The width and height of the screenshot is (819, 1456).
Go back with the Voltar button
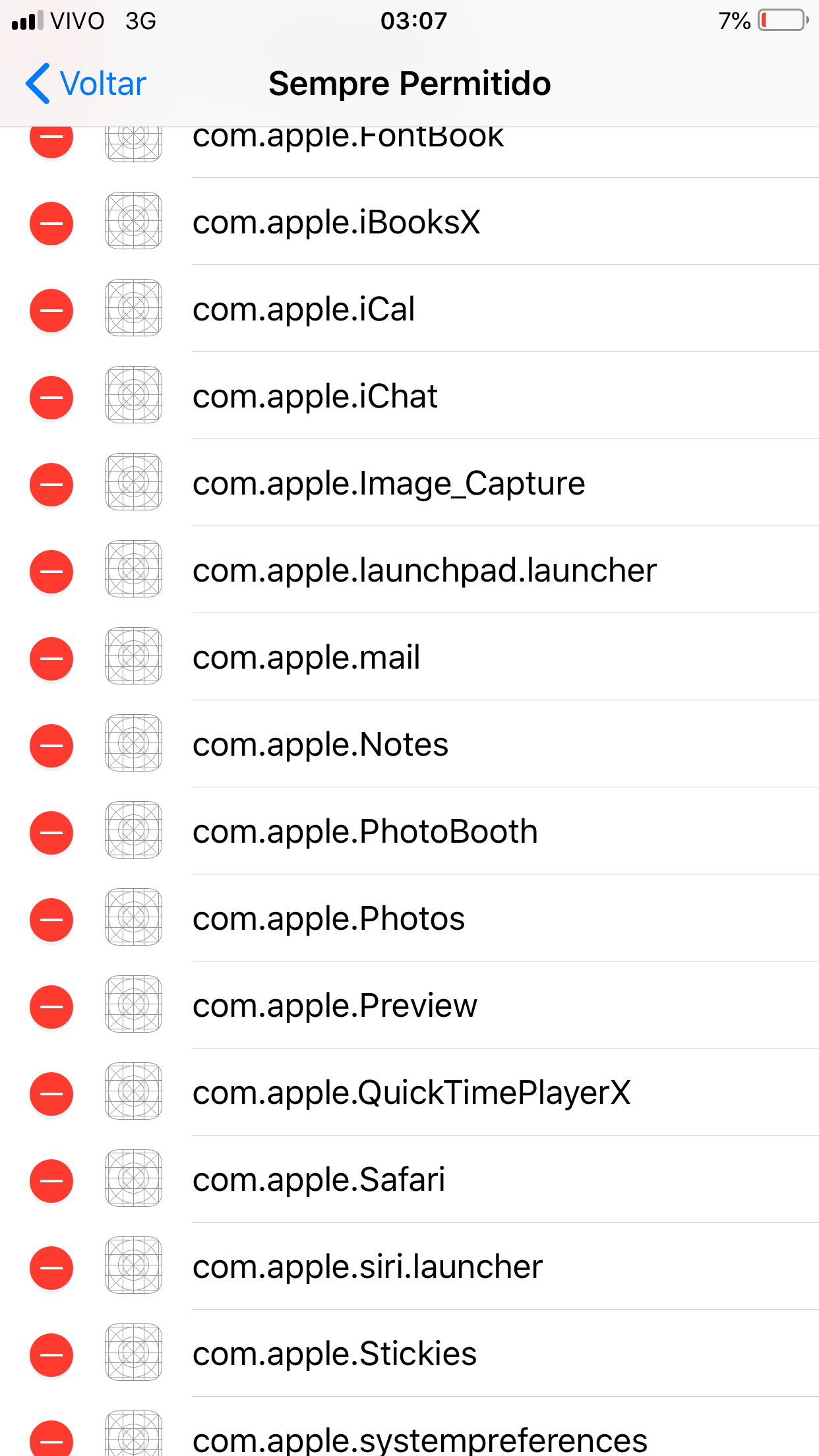(x=86, y=84)
